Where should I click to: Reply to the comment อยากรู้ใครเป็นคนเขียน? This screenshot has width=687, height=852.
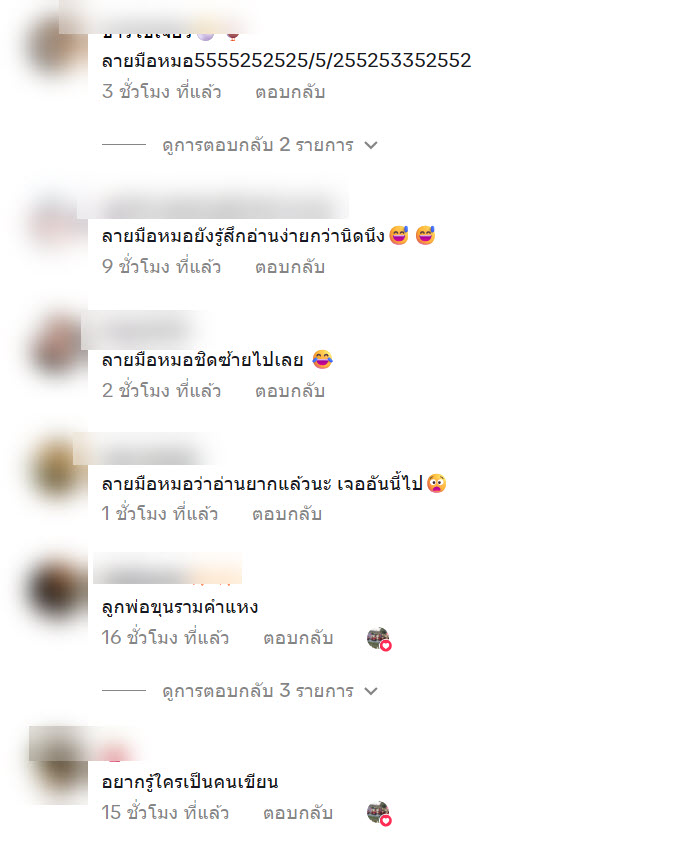click(x=298, y=813)
